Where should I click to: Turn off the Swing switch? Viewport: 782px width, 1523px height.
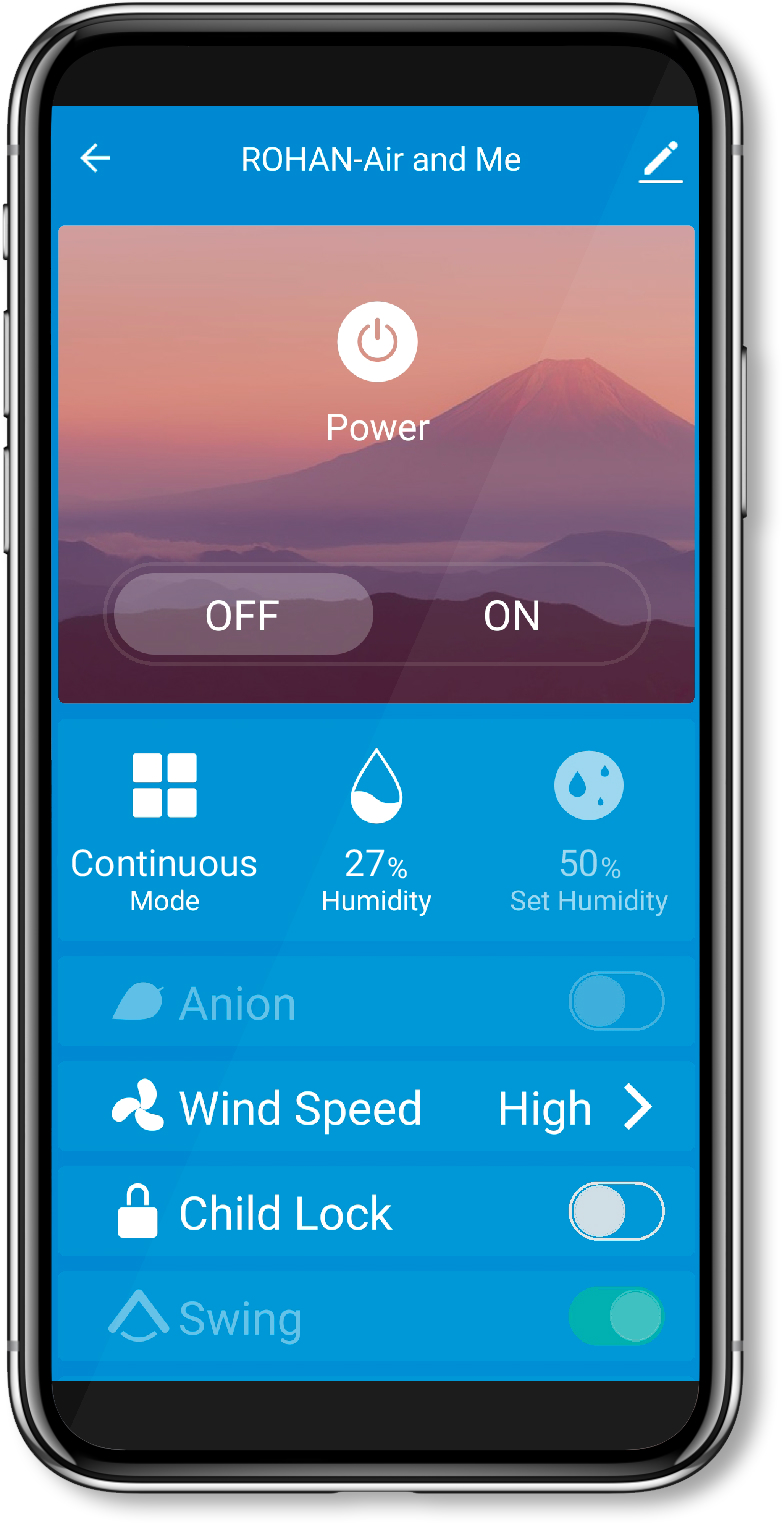click(x=616, y=1316)
